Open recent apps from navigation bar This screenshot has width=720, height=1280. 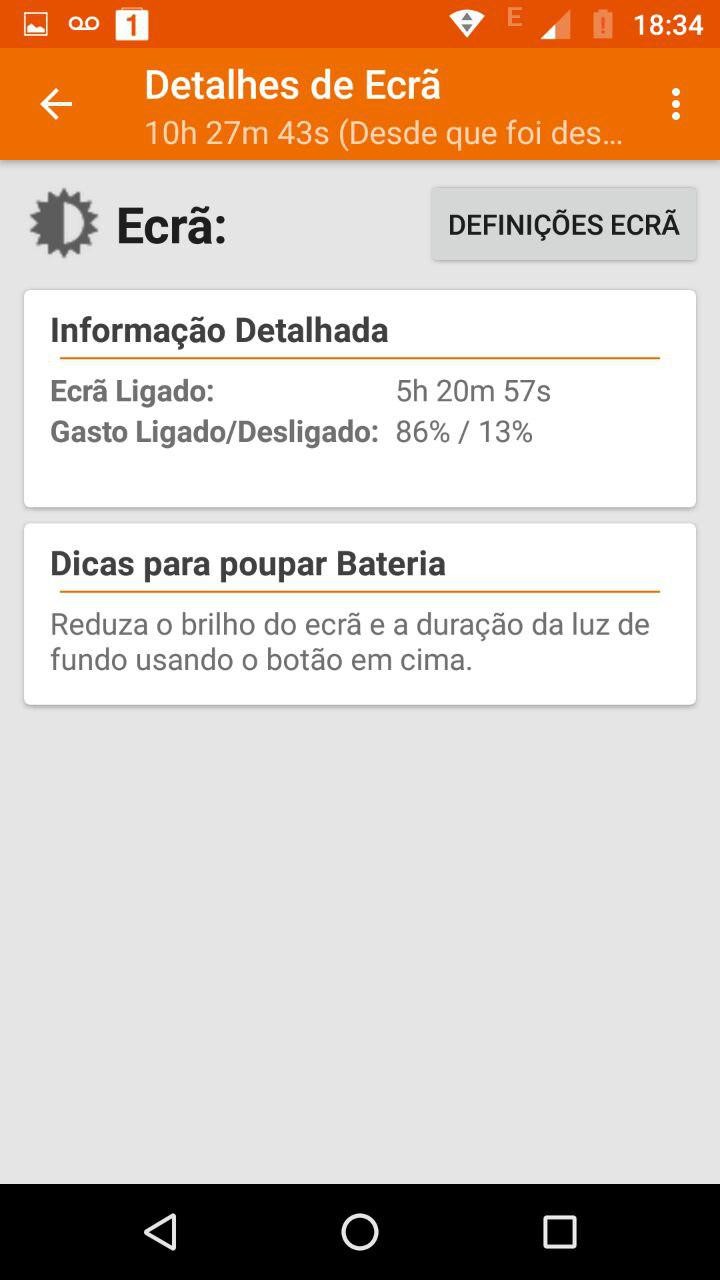560,1232
